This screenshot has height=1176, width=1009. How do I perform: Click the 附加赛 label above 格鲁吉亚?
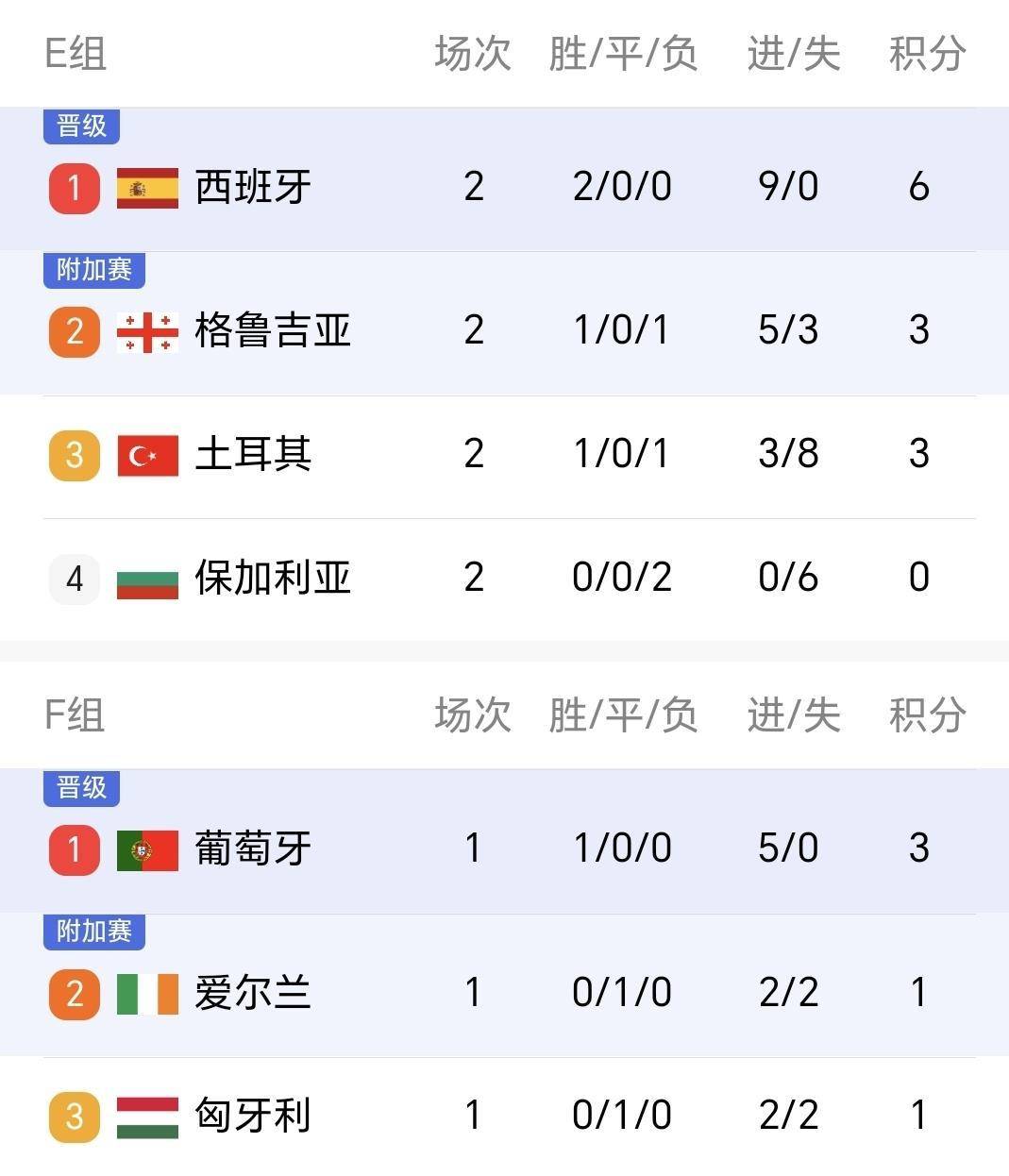93,271
